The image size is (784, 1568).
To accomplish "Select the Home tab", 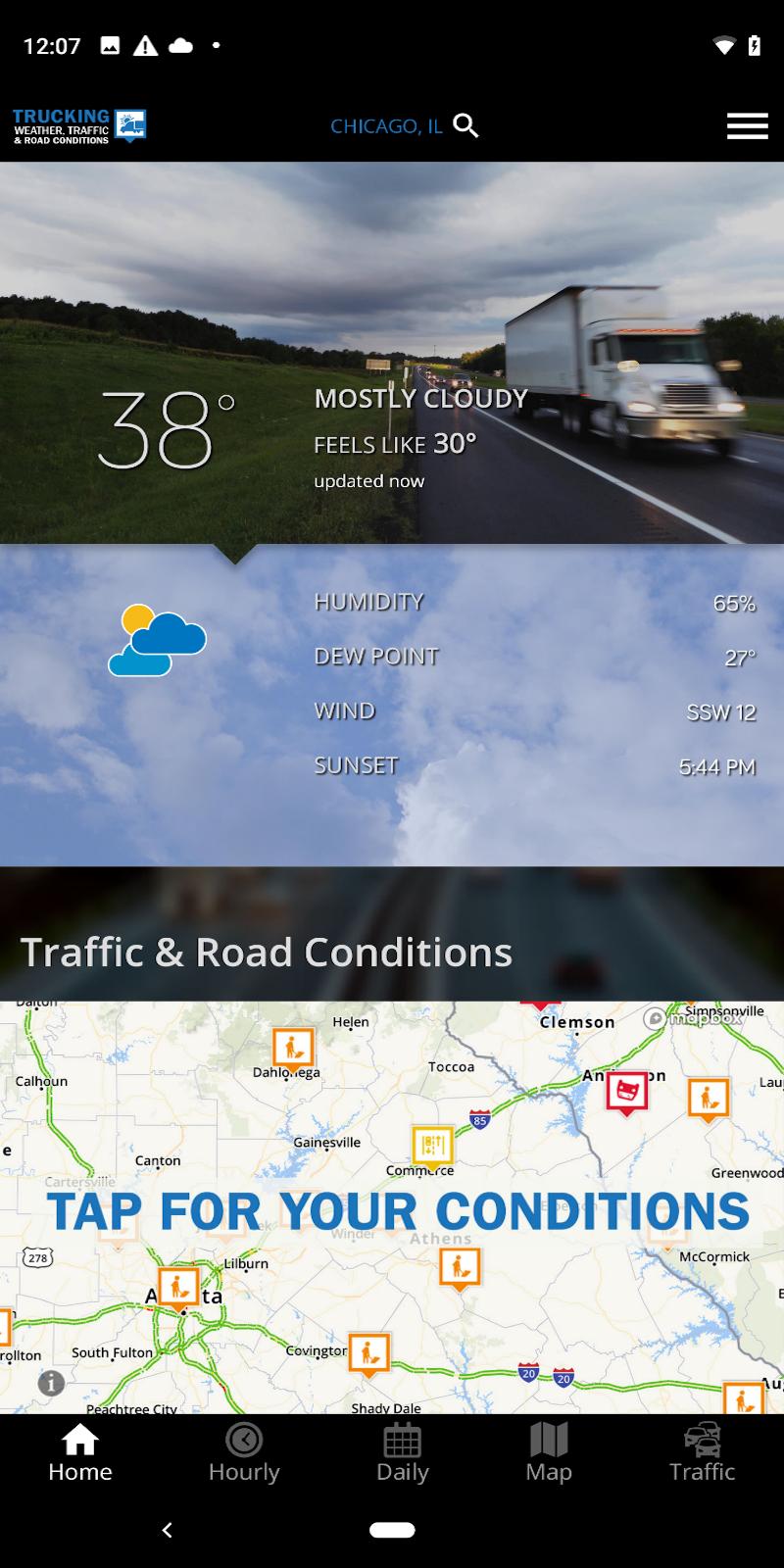I will click(78, 1454).
